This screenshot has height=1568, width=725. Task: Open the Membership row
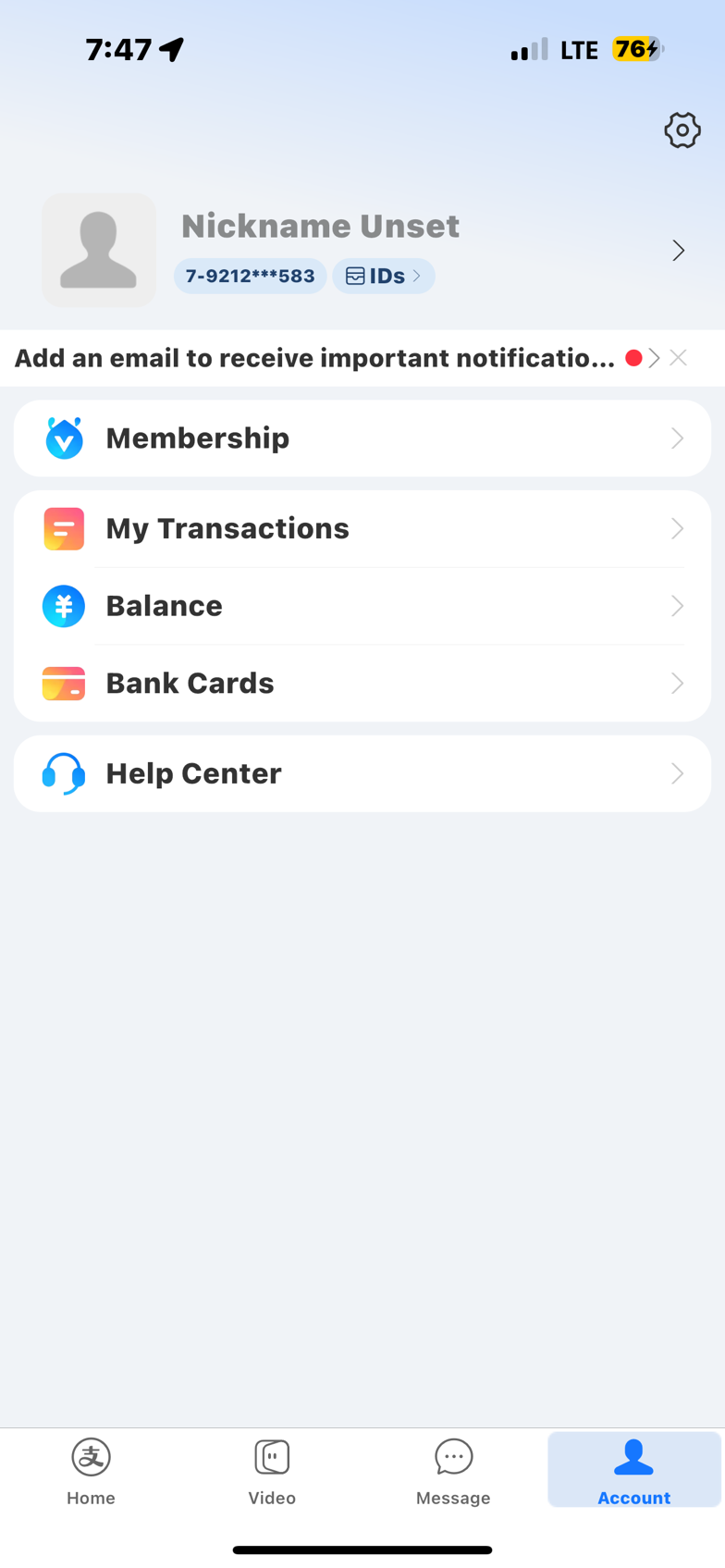coord(362,438)
